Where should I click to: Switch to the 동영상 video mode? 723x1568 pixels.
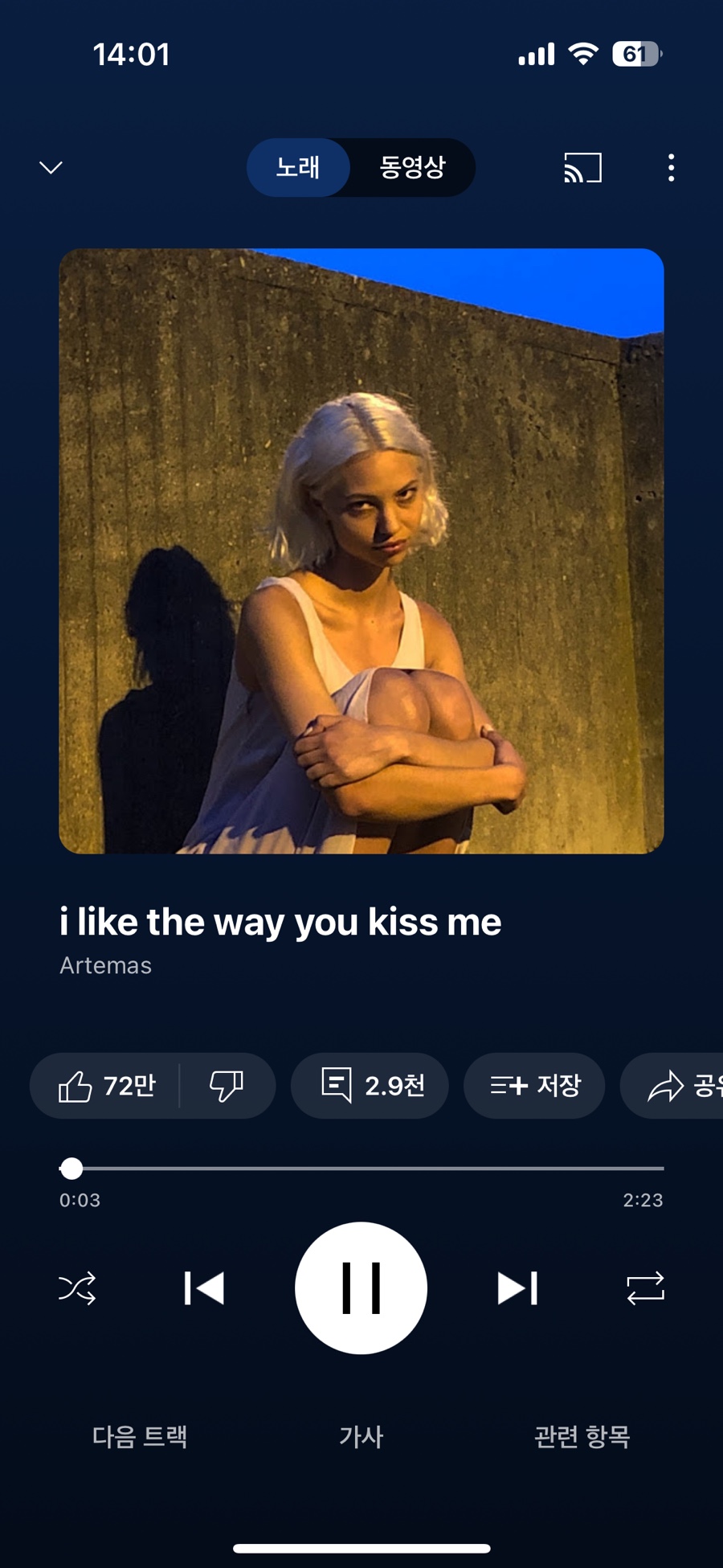[x=412, y=167]
